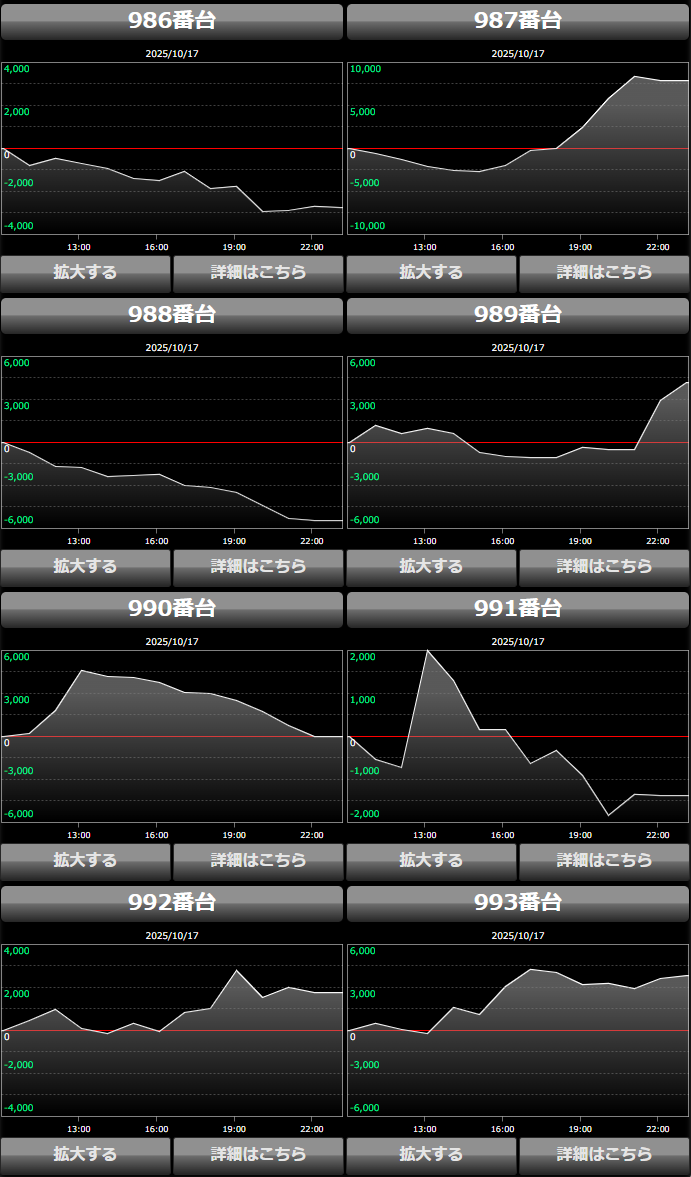View details of 992番台
691x1177 pixels.
(x=258, y=1154)
